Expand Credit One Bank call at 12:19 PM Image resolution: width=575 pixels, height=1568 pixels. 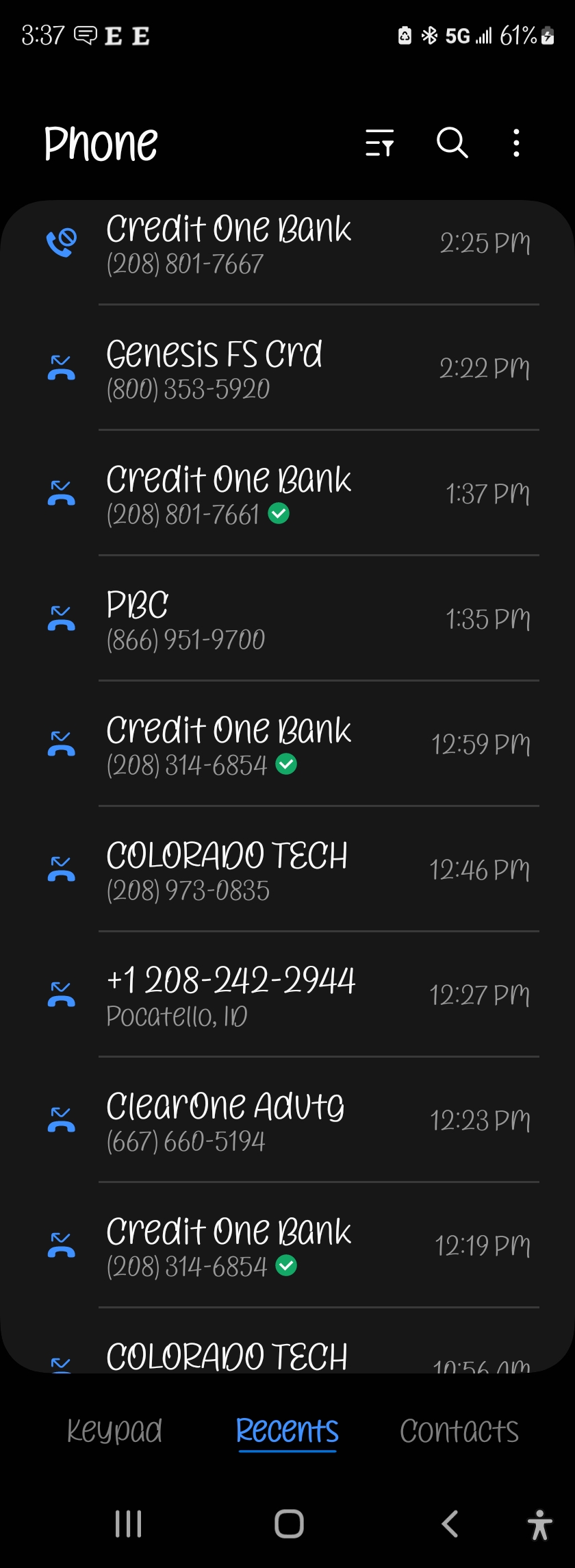point(287,1247)
